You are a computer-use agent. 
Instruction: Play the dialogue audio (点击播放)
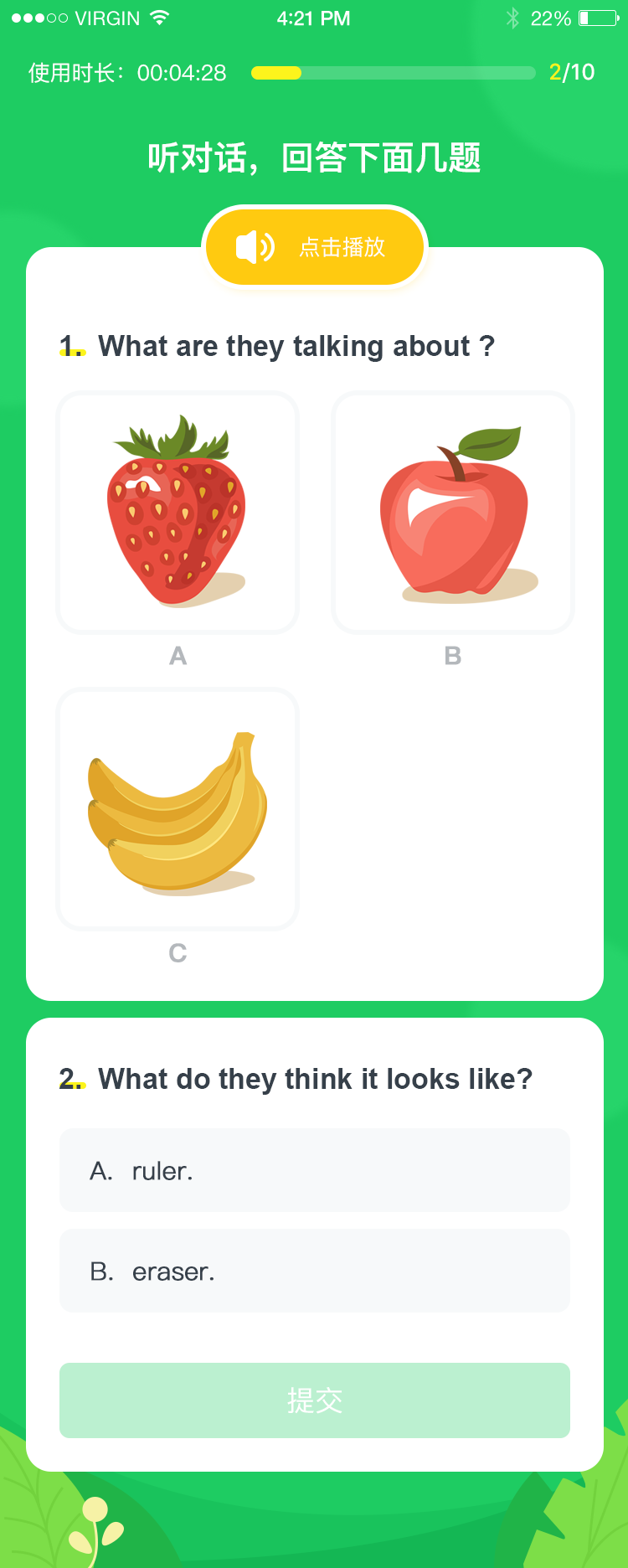coord(315,247)
